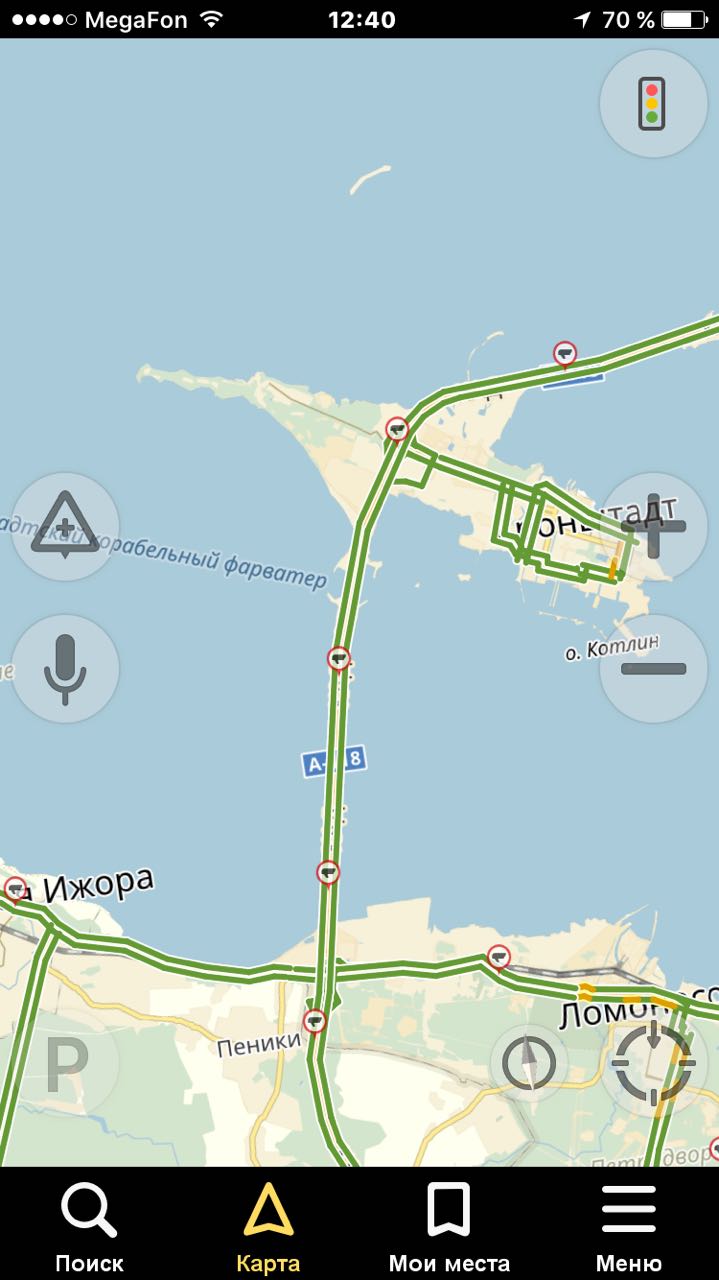This screenshot has width=719, height=1280.
Task: Switch to the Карта tab
Action: click(x=268, y=1226)
